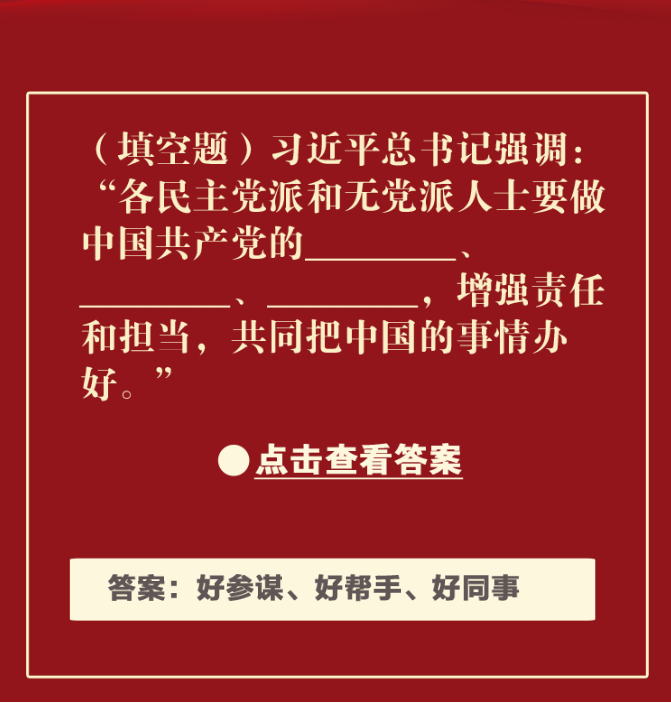The image size is (671, 703).
Task: Tap the 点击查看答案 link
Action: [x=357, y=460]
